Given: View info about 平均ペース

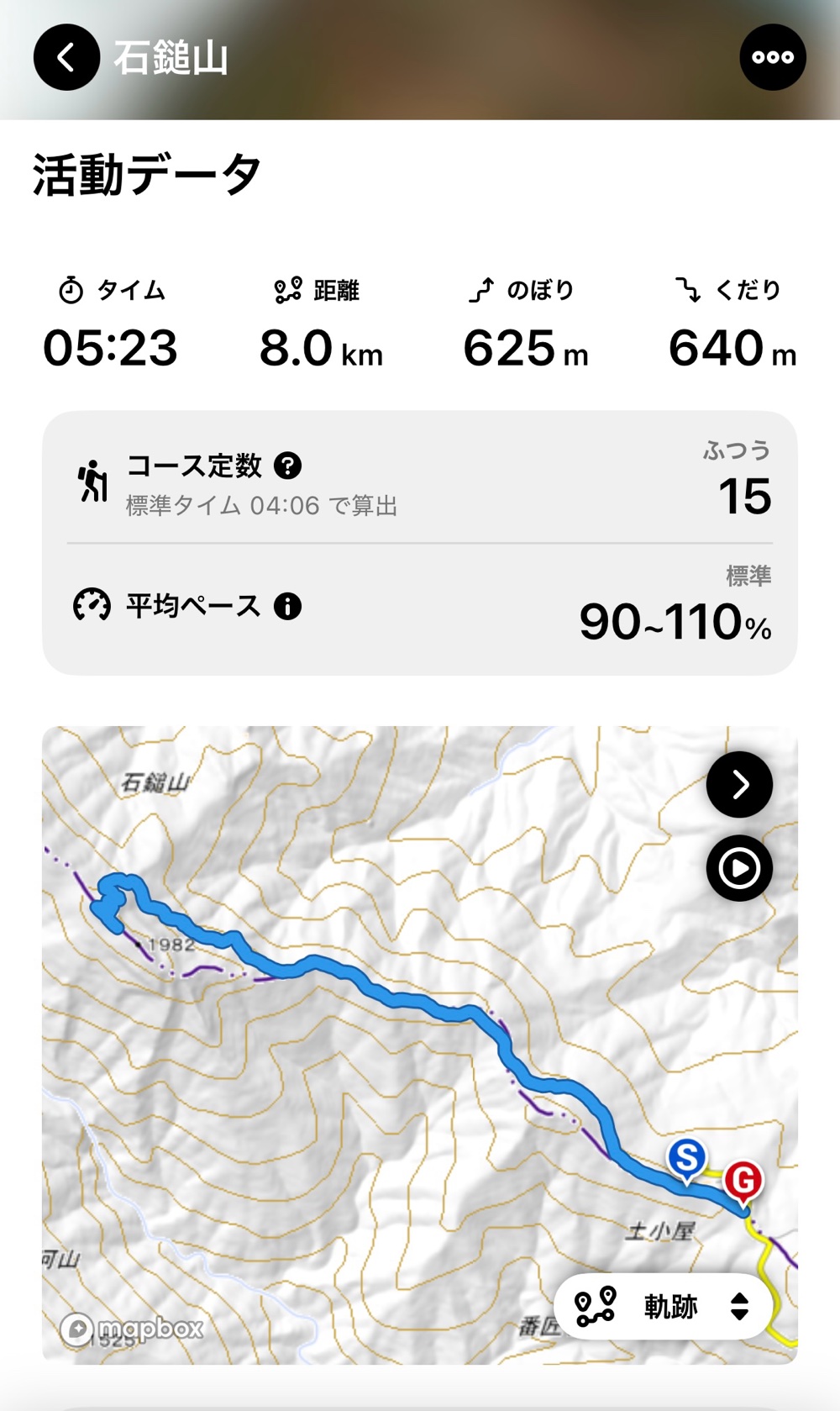Looking at the screenshot, I should (x=288, y=606).
